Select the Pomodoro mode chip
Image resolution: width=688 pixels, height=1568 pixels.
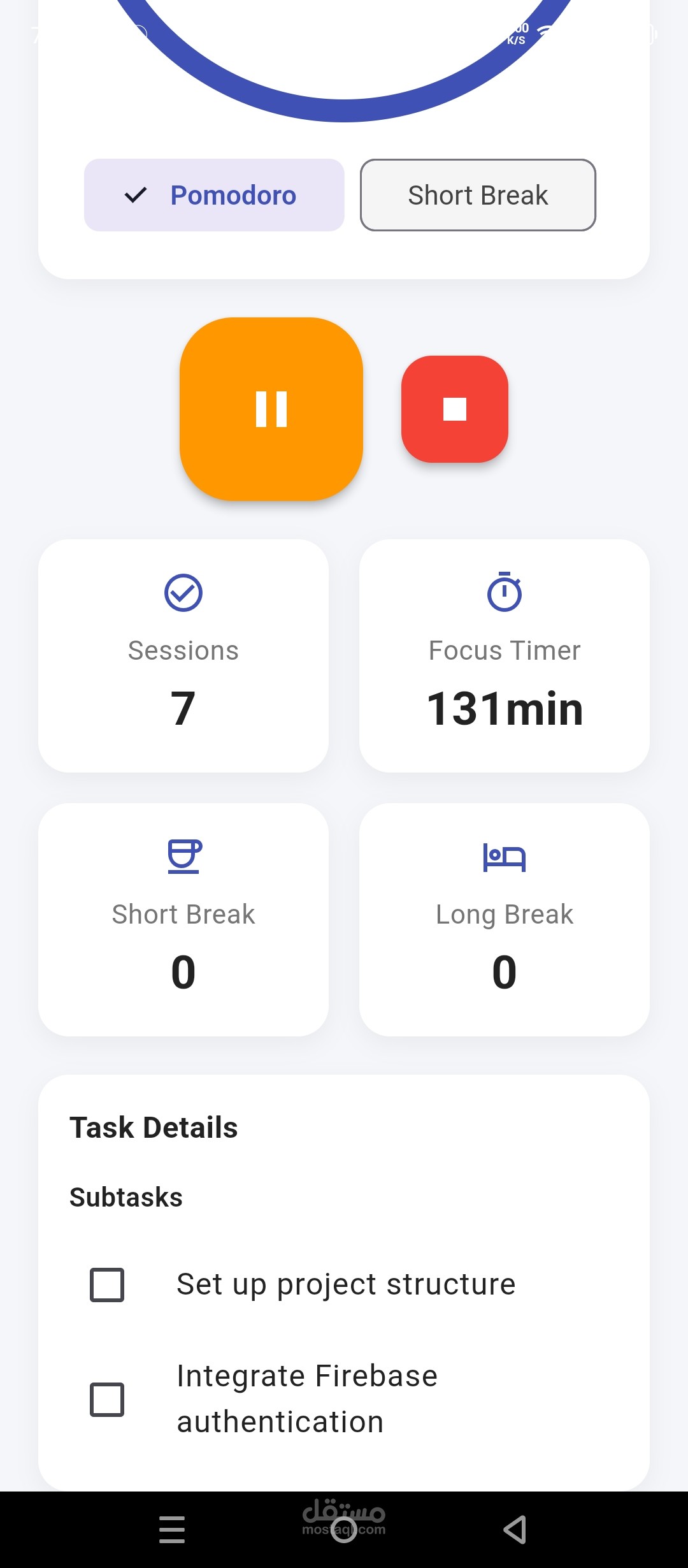214,195
